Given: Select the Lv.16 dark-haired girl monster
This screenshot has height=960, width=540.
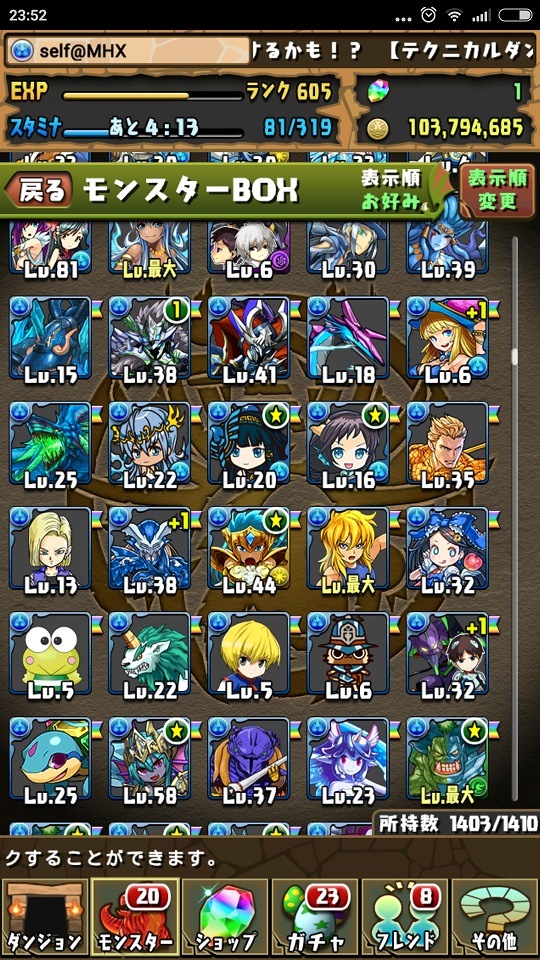Looking at the screenshot, I should click(x=348, y=445).
